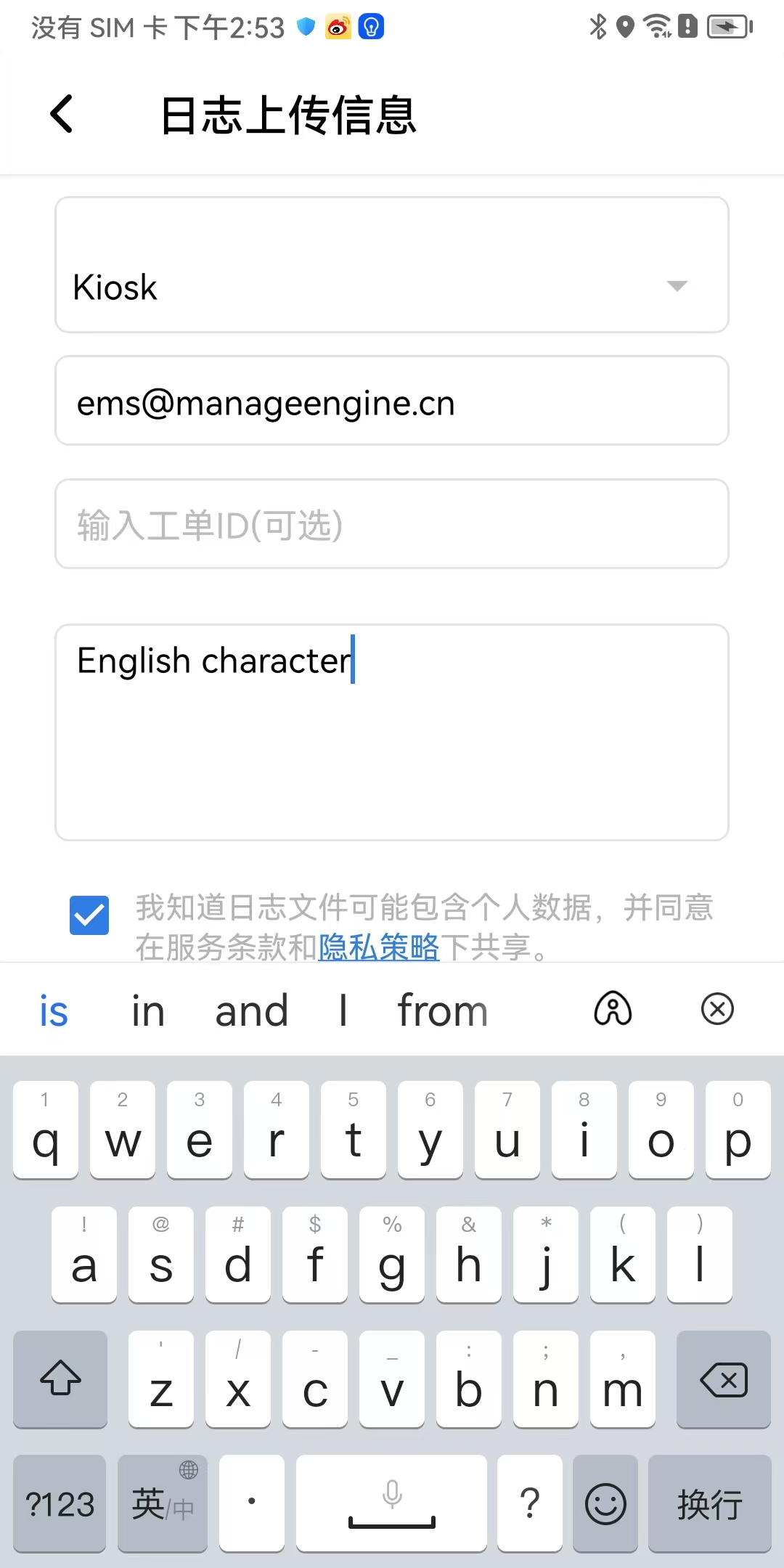The height and width of the screenshot is (1568, 784).
Task: Tap the 换行 key
Action: 709,1503
